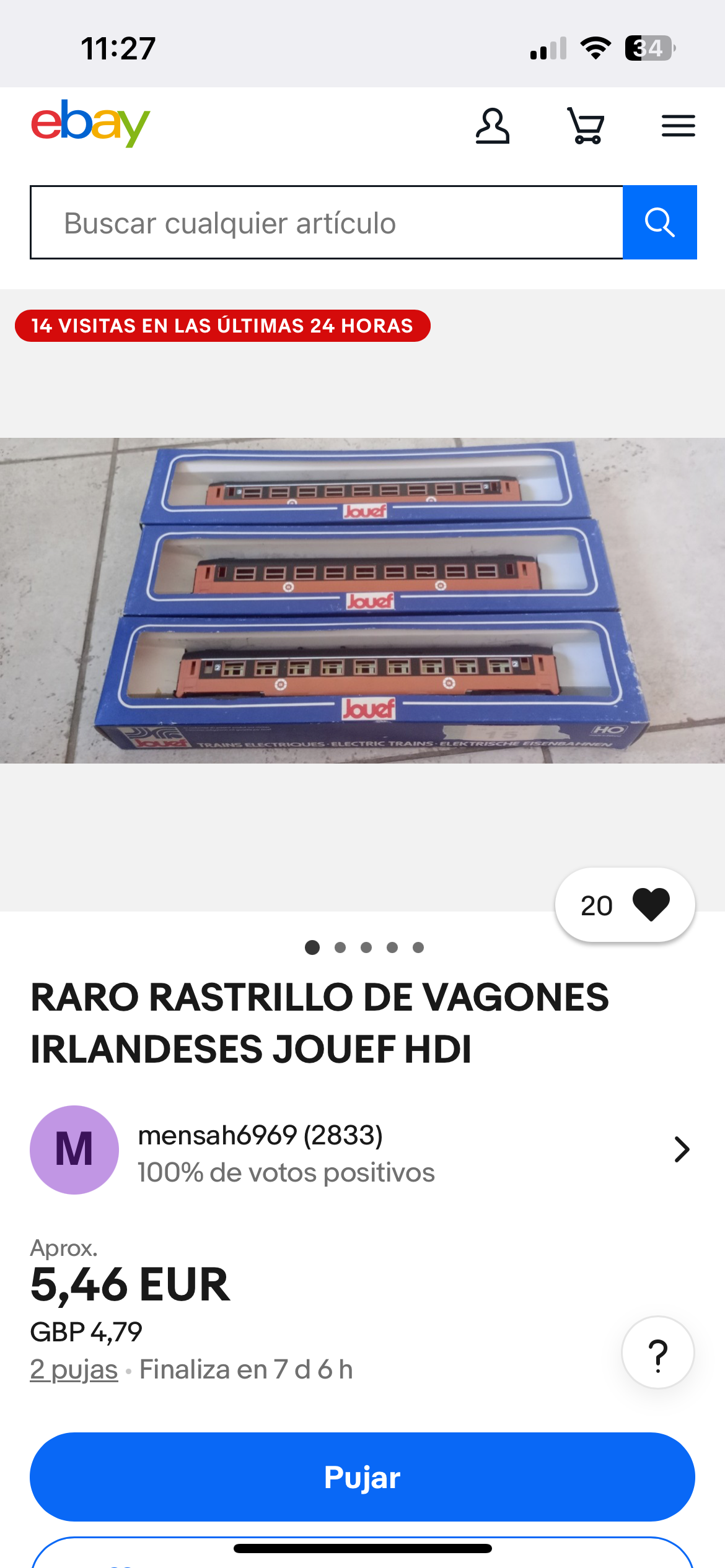Open the Jouef wagons product photo
725x1568 pixels.
(x=362, y=601)
